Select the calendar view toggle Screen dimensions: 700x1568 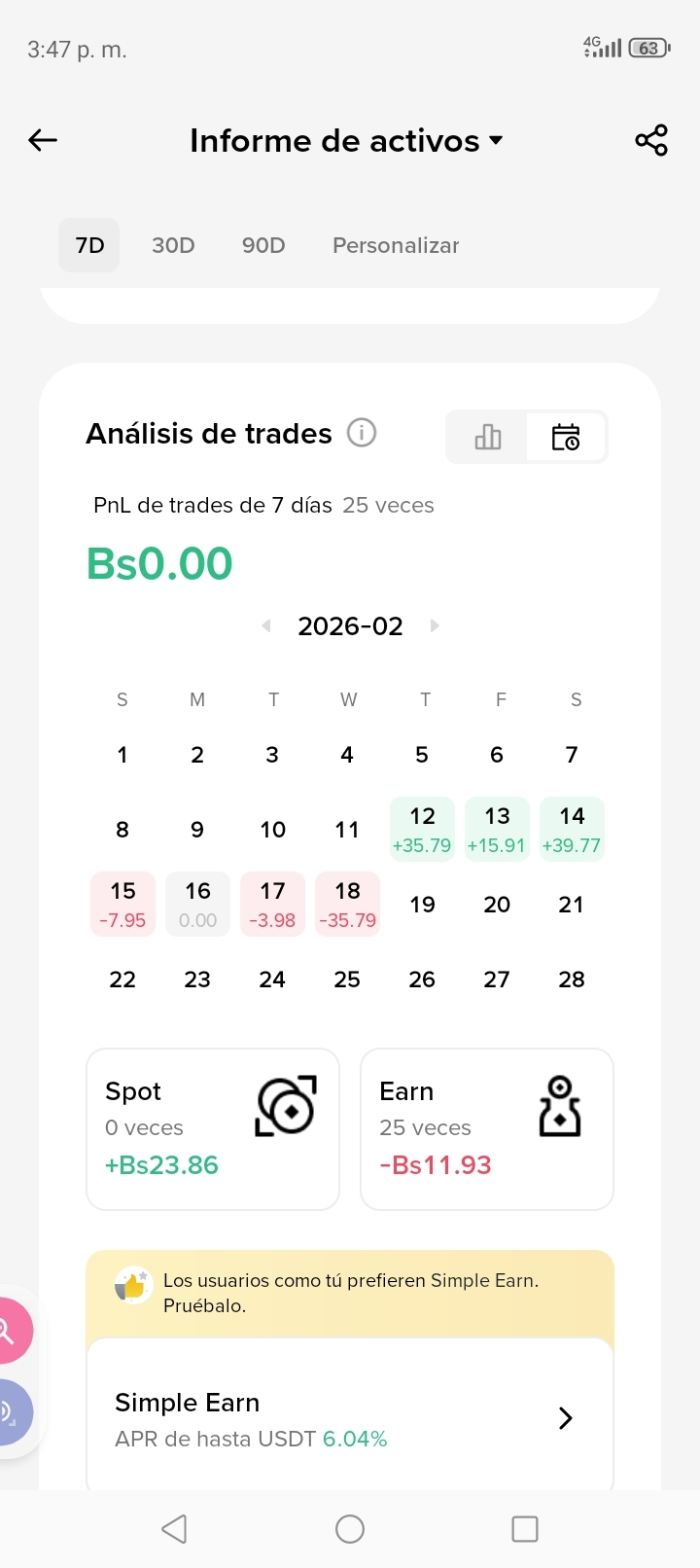tap(566, 438)
